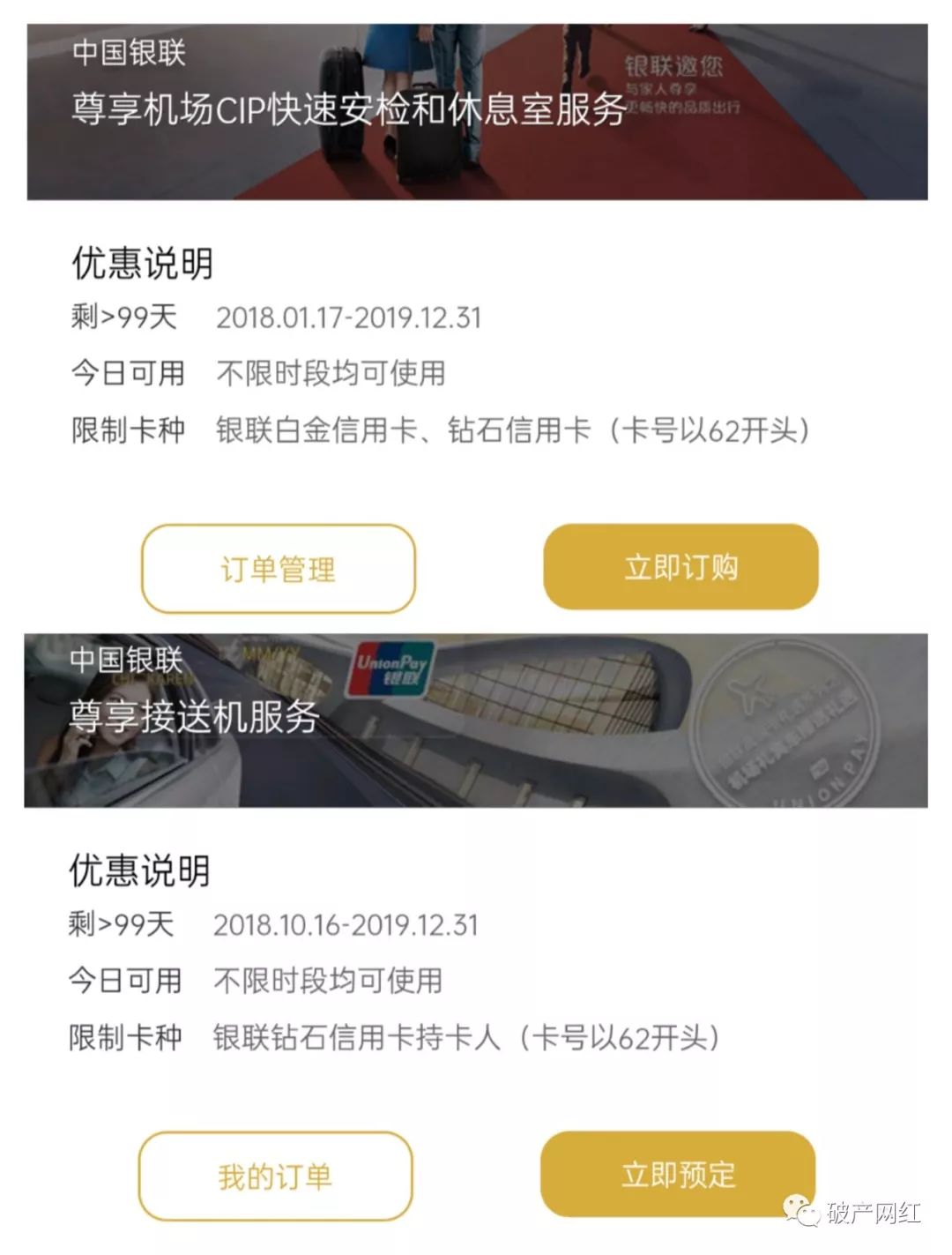The width and height of the screenshot is (952, 1255).
Task: Click the date range 2018.10.16-2019.12.31
Action: pyautogui.click(x=346, y=926)
